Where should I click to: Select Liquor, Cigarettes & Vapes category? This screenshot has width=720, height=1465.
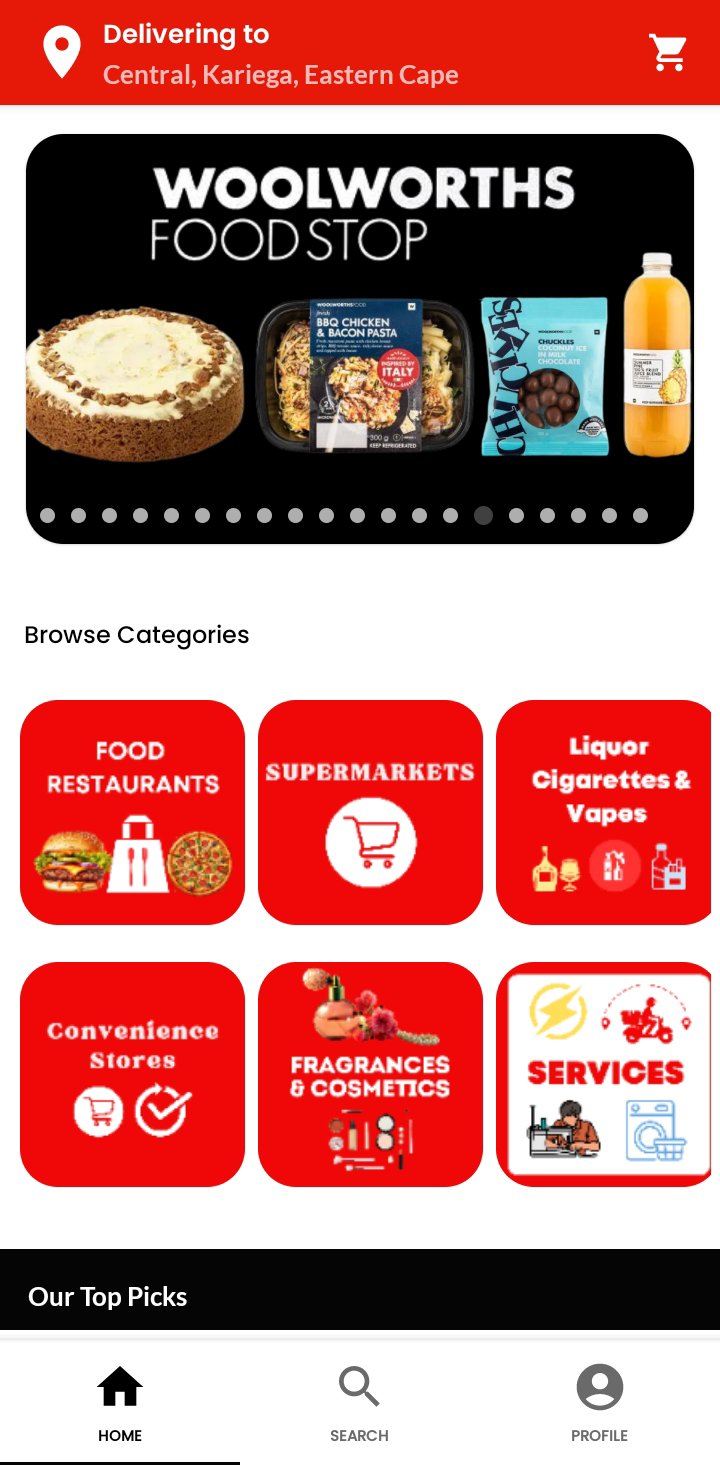point(604,812)
